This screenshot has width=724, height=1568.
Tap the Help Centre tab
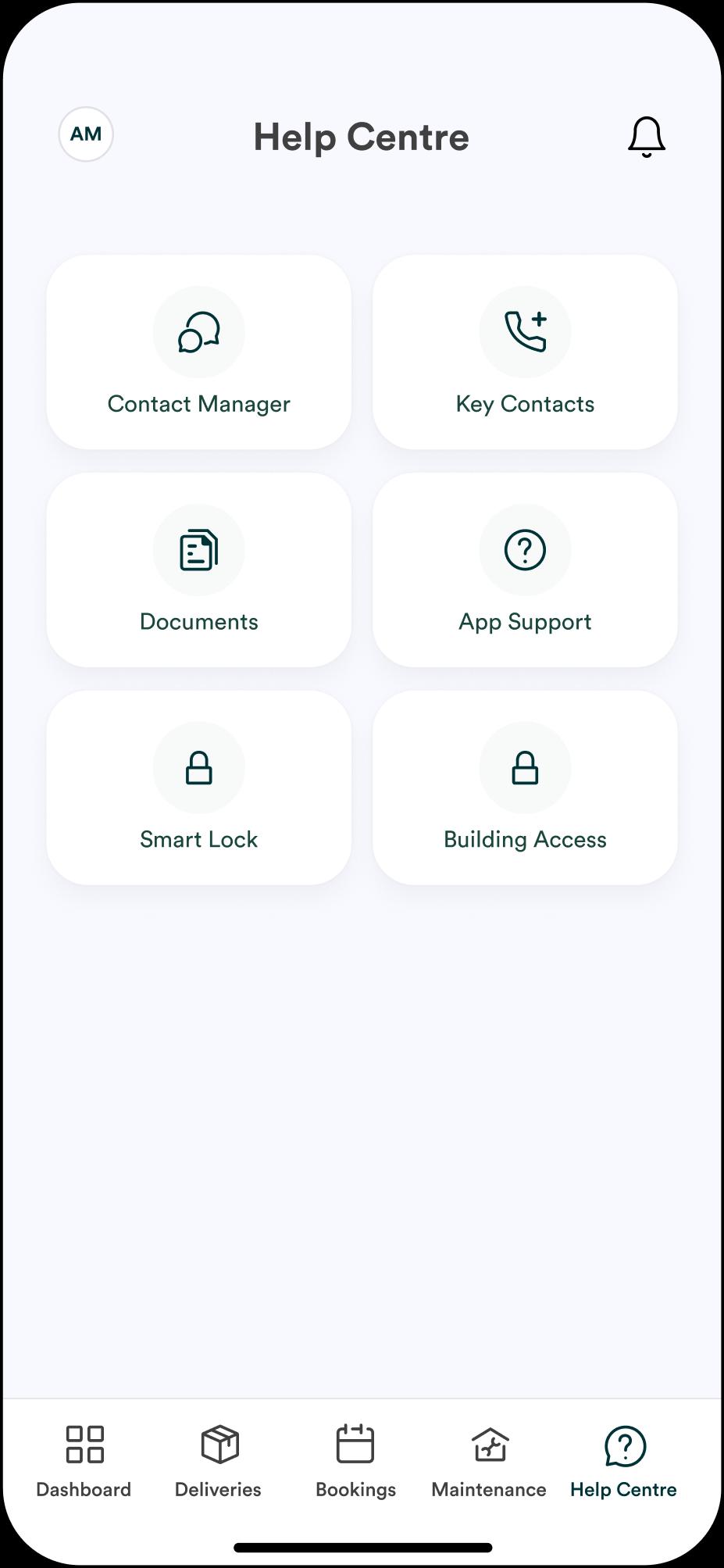623,1460
